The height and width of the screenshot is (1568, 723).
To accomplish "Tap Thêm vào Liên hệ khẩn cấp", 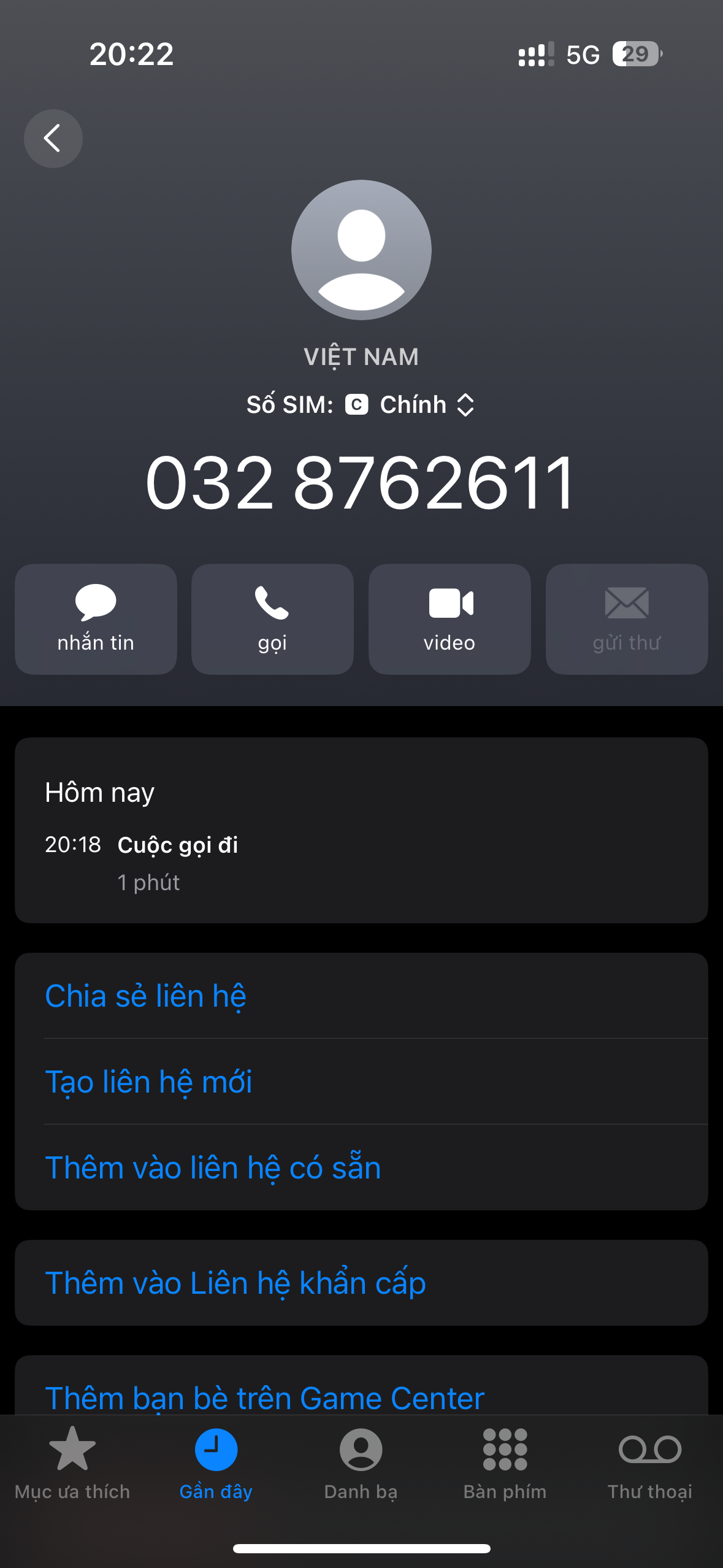I will [x=235, y=1283].
